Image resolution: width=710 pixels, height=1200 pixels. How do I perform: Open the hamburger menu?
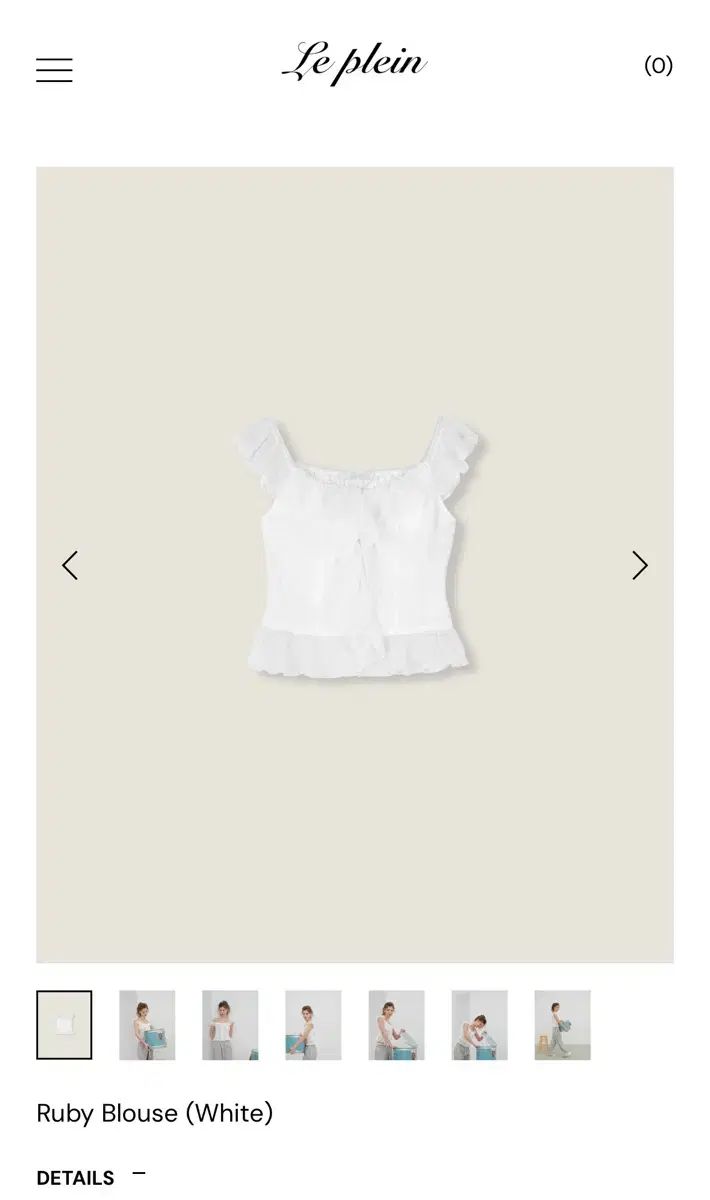click(x=54, y=70)
